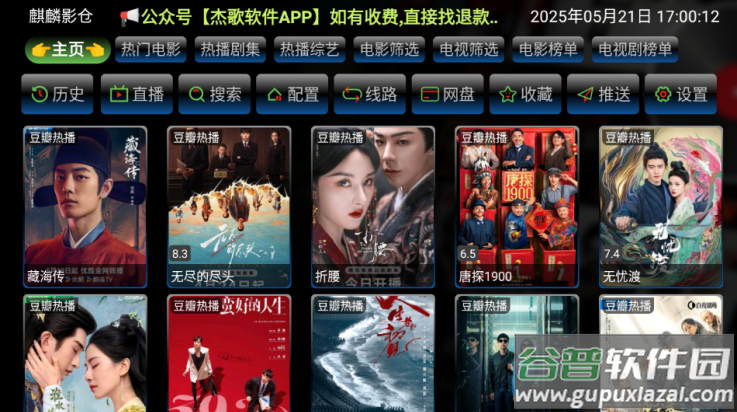Go to 电视筛选 tab

tap(469, 49)
